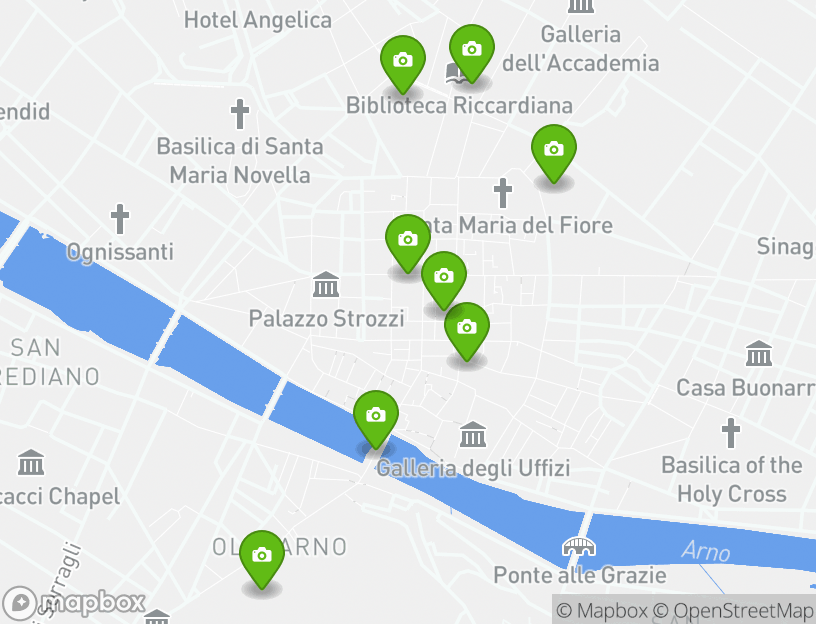Select the photo marker beside Galleria degli Uffizi
816x624 pixels.
coord(375,416)
